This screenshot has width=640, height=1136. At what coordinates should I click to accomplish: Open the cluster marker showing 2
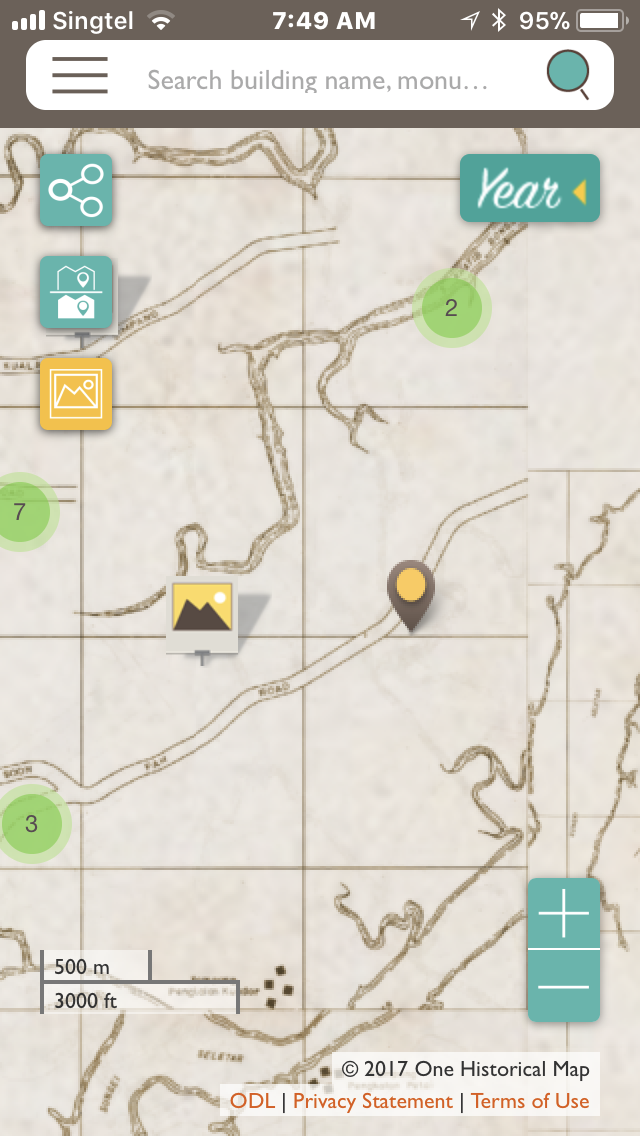coord(451,308)
